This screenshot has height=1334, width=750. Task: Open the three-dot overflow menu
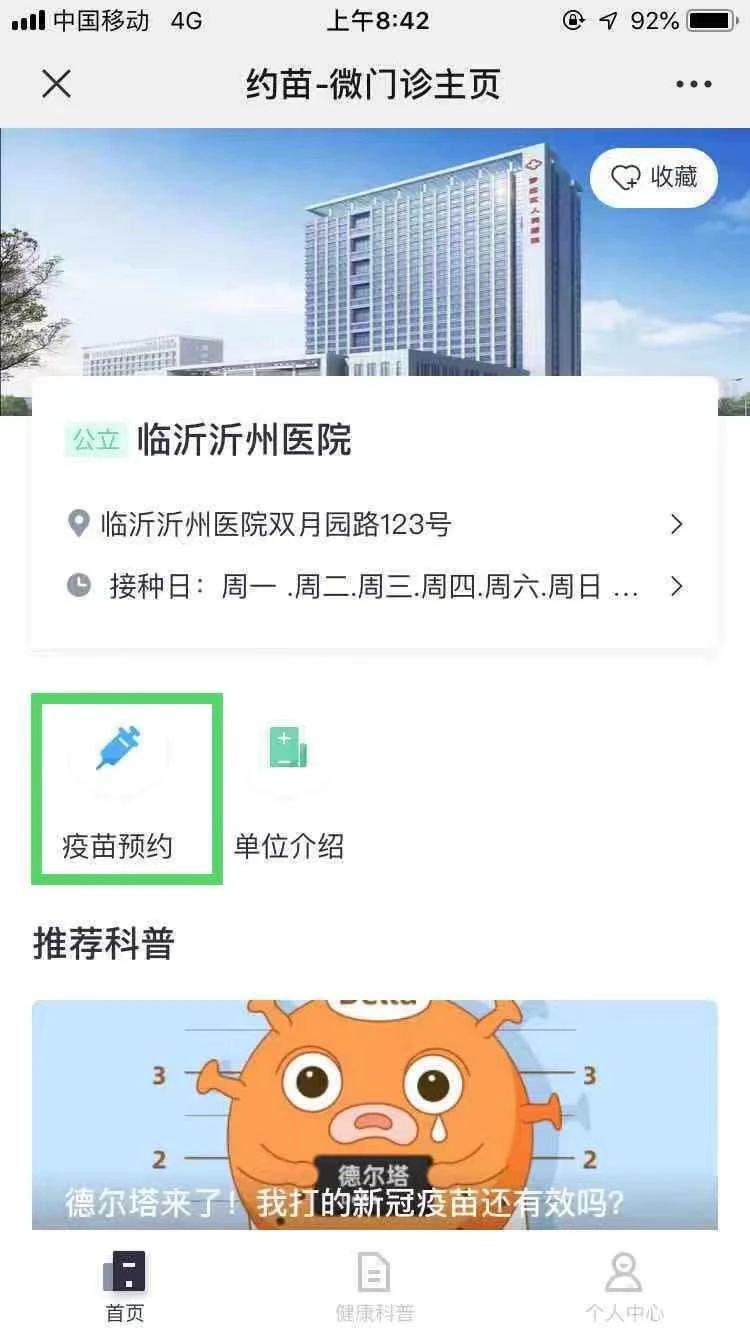click(694, 85)
